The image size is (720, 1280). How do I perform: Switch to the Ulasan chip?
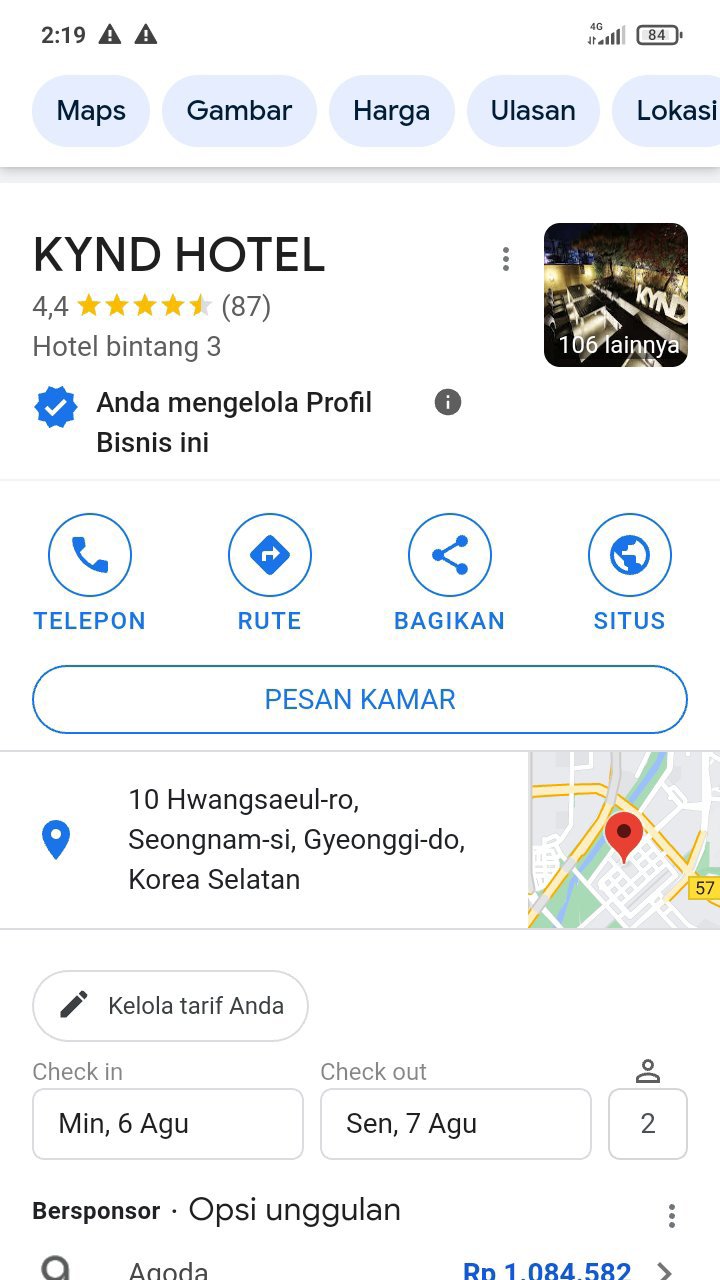tap(533, 110)
